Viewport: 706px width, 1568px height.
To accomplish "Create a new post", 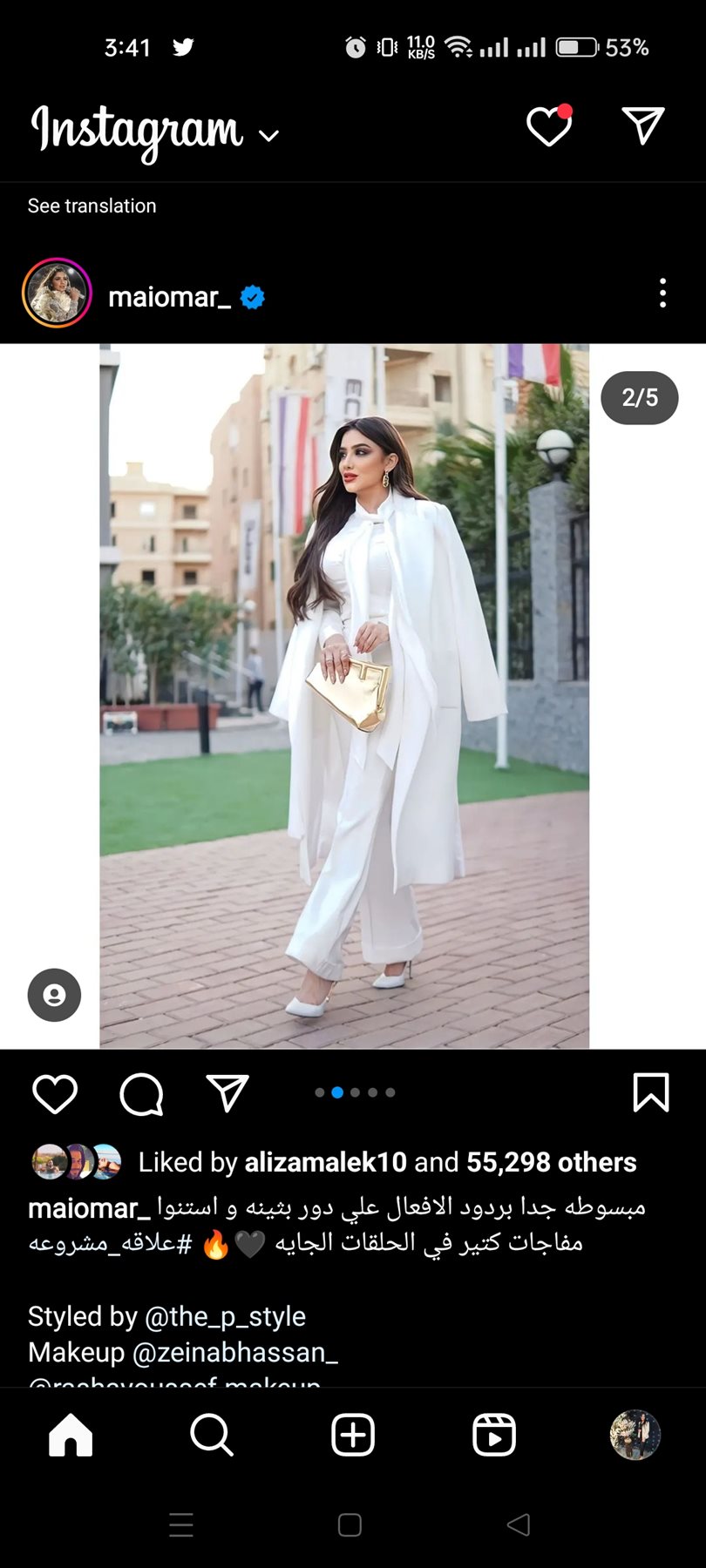I will pos(353,1435).
